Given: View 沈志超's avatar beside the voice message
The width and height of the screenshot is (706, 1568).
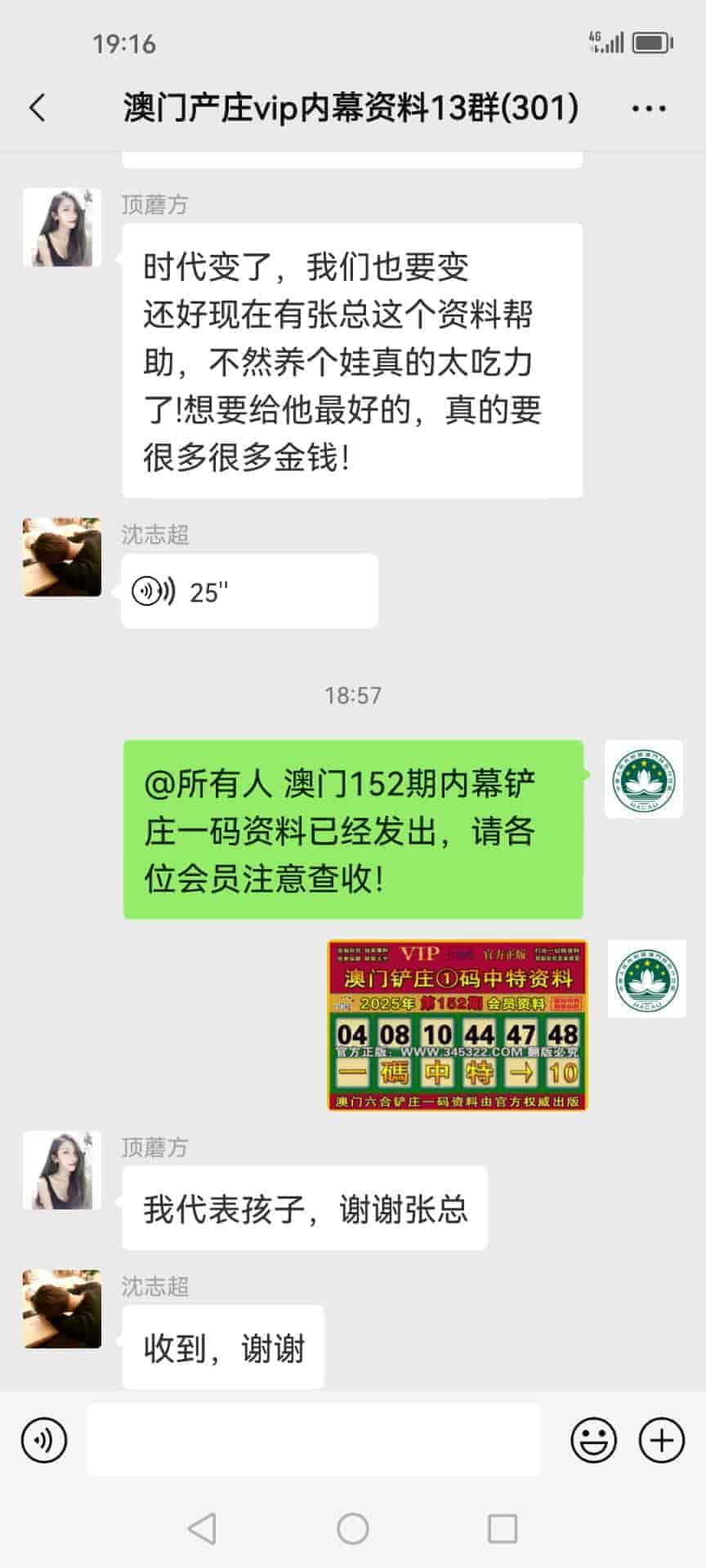Looking at the screenshot, I should 62,557.
